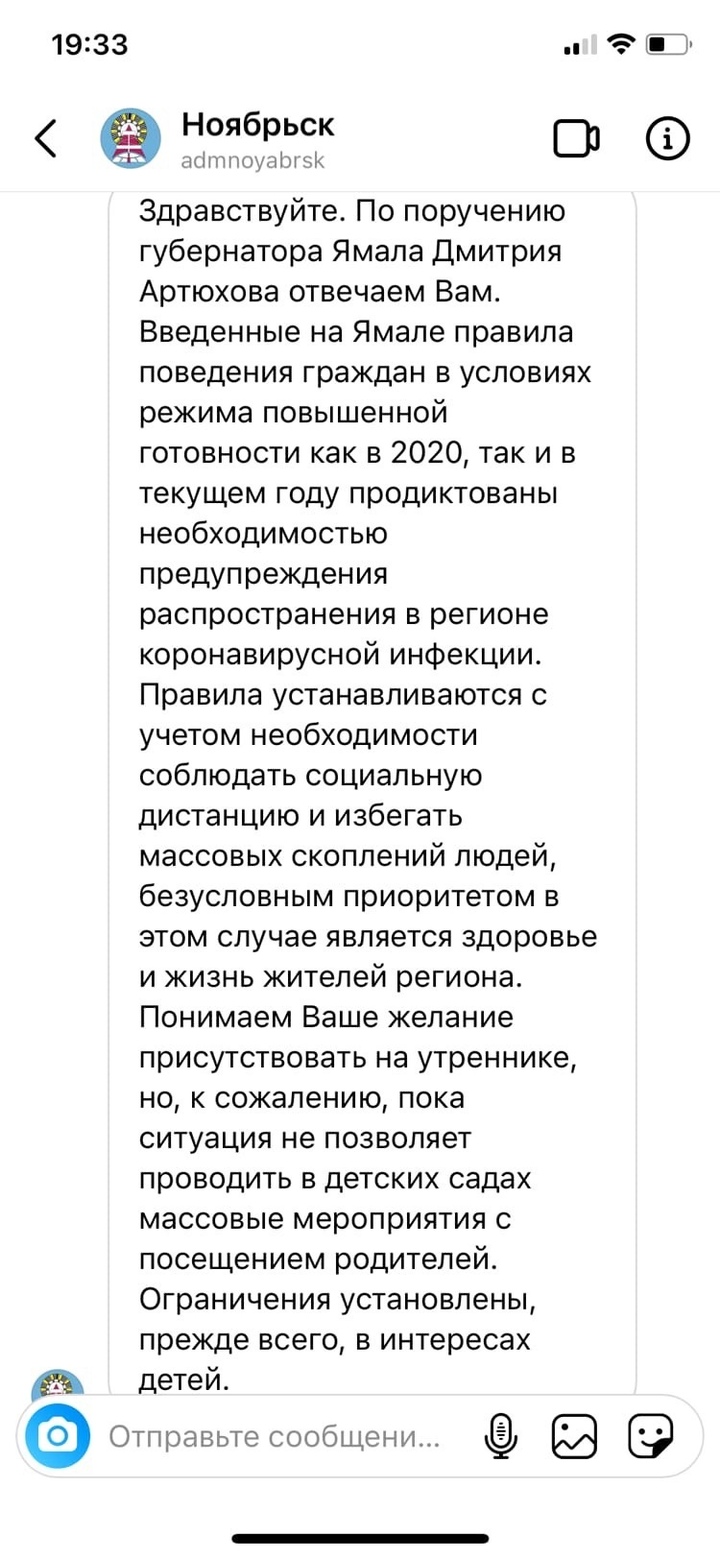Go back to the chat list

(x=46, y=140)
